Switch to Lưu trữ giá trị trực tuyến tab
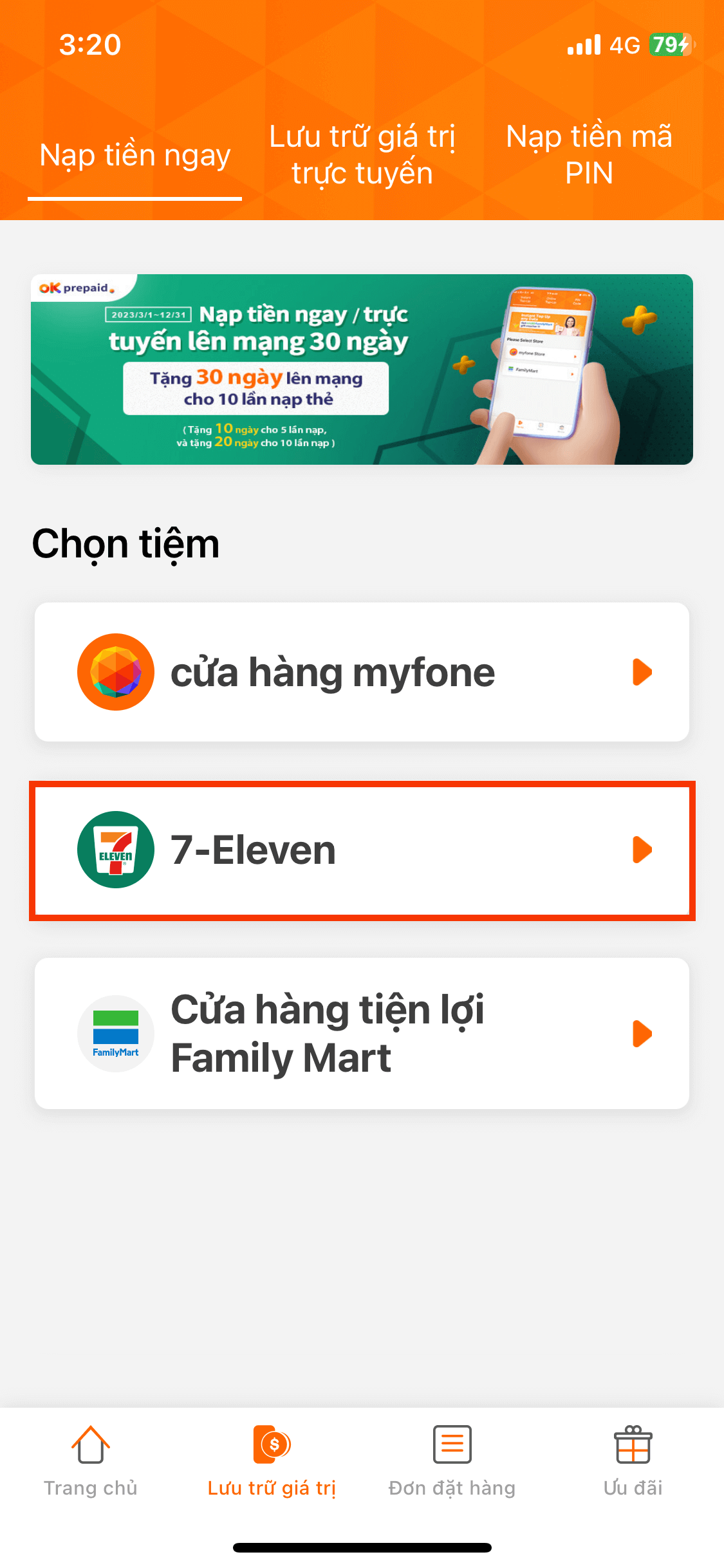 point(362,155)
